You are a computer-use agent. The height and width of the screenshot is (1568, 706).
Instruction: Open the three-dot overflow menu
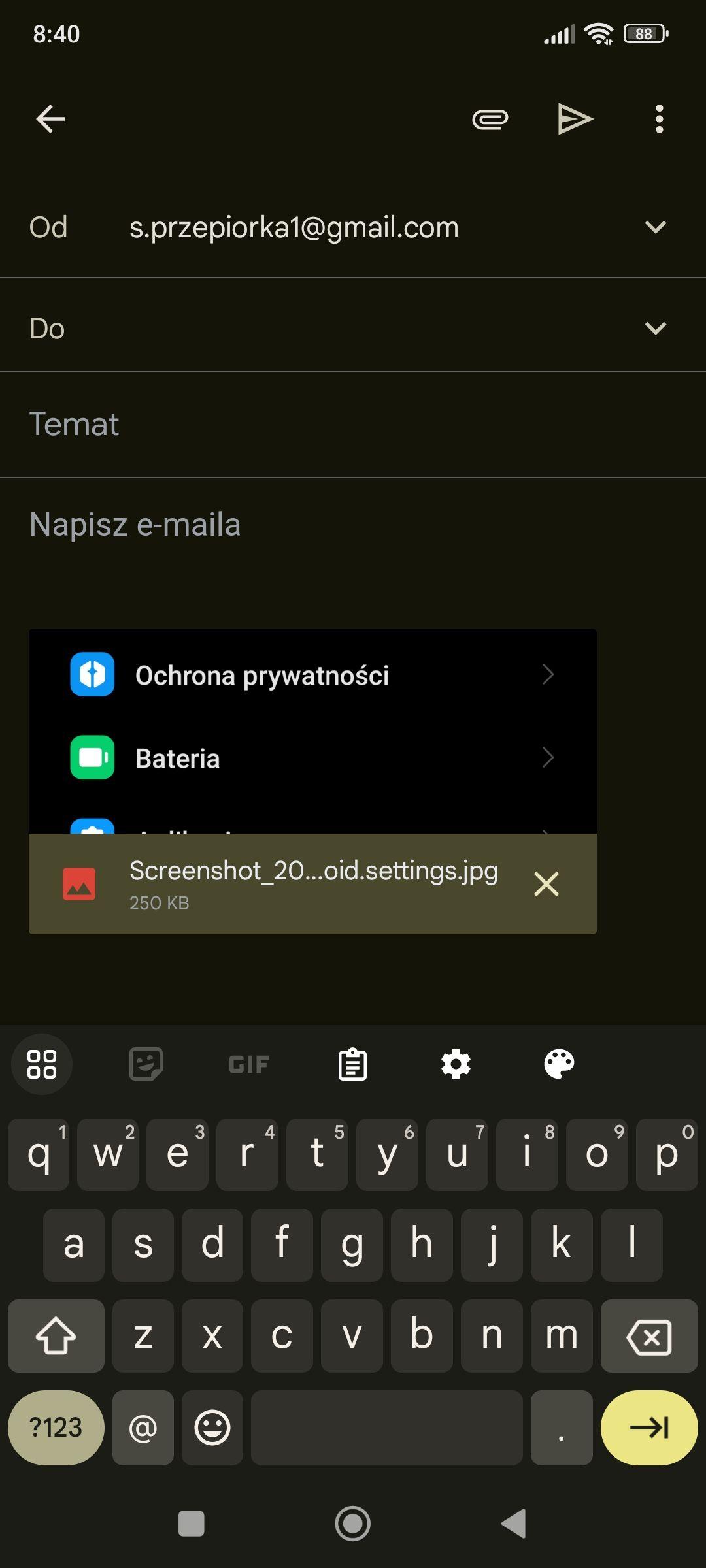tap(659, 120)
